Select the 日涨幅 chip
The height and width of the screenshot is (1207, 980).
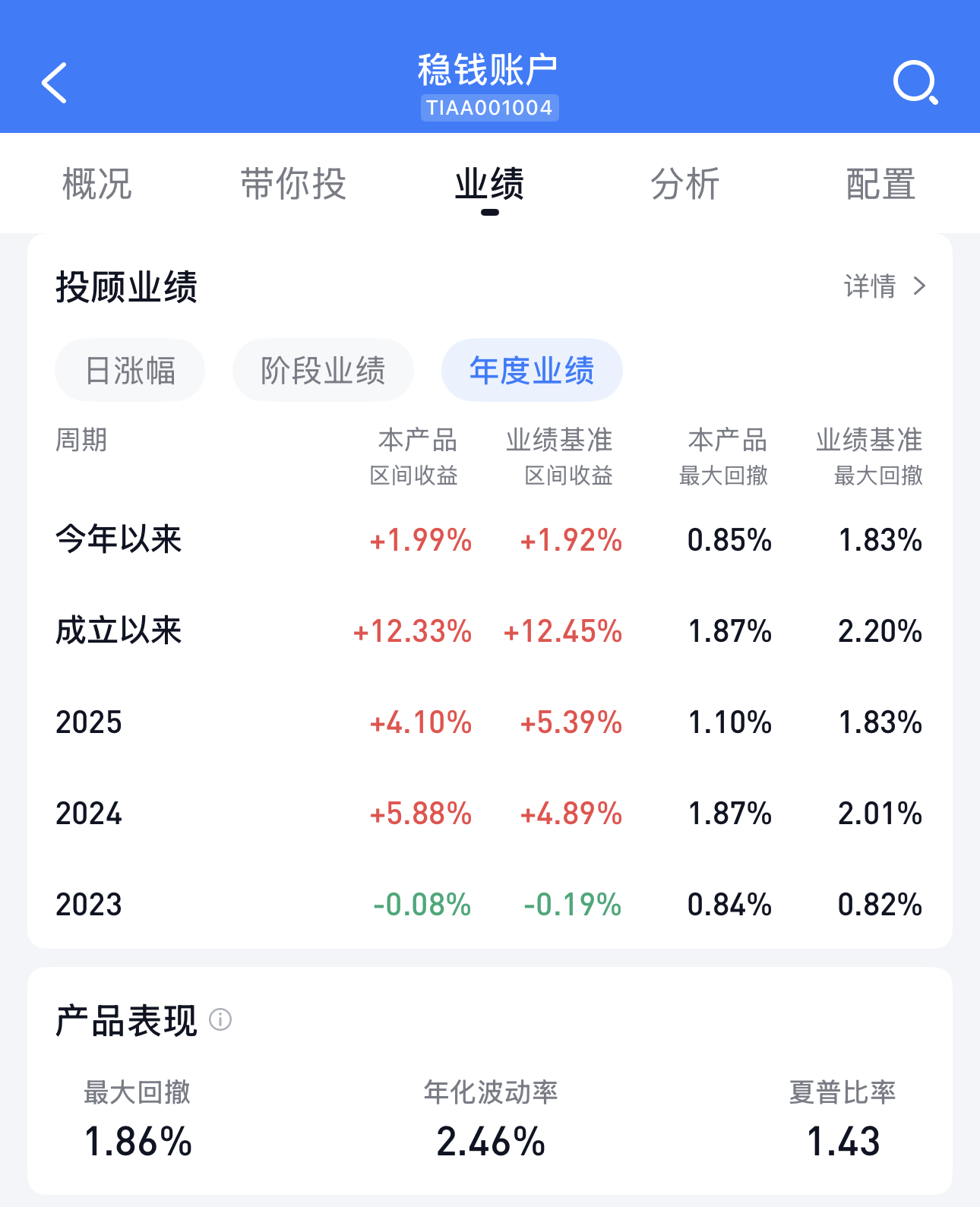130,371
